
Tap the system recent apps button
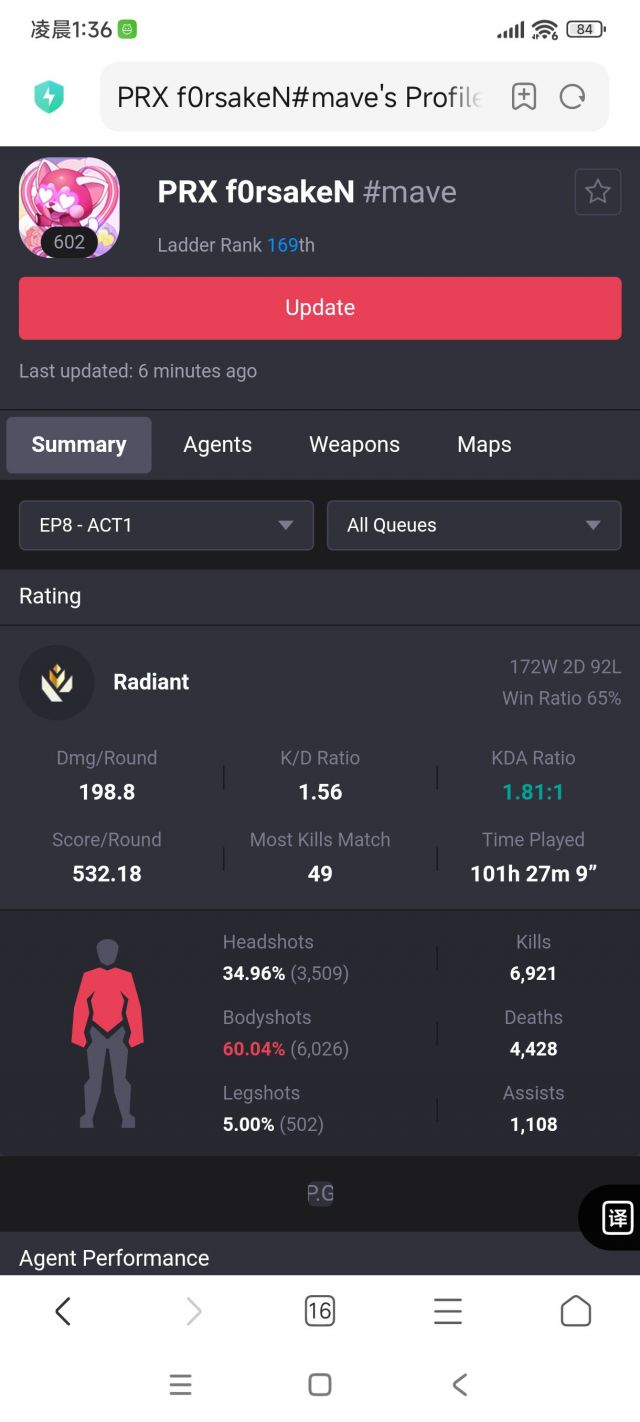tap(180, 1384)
